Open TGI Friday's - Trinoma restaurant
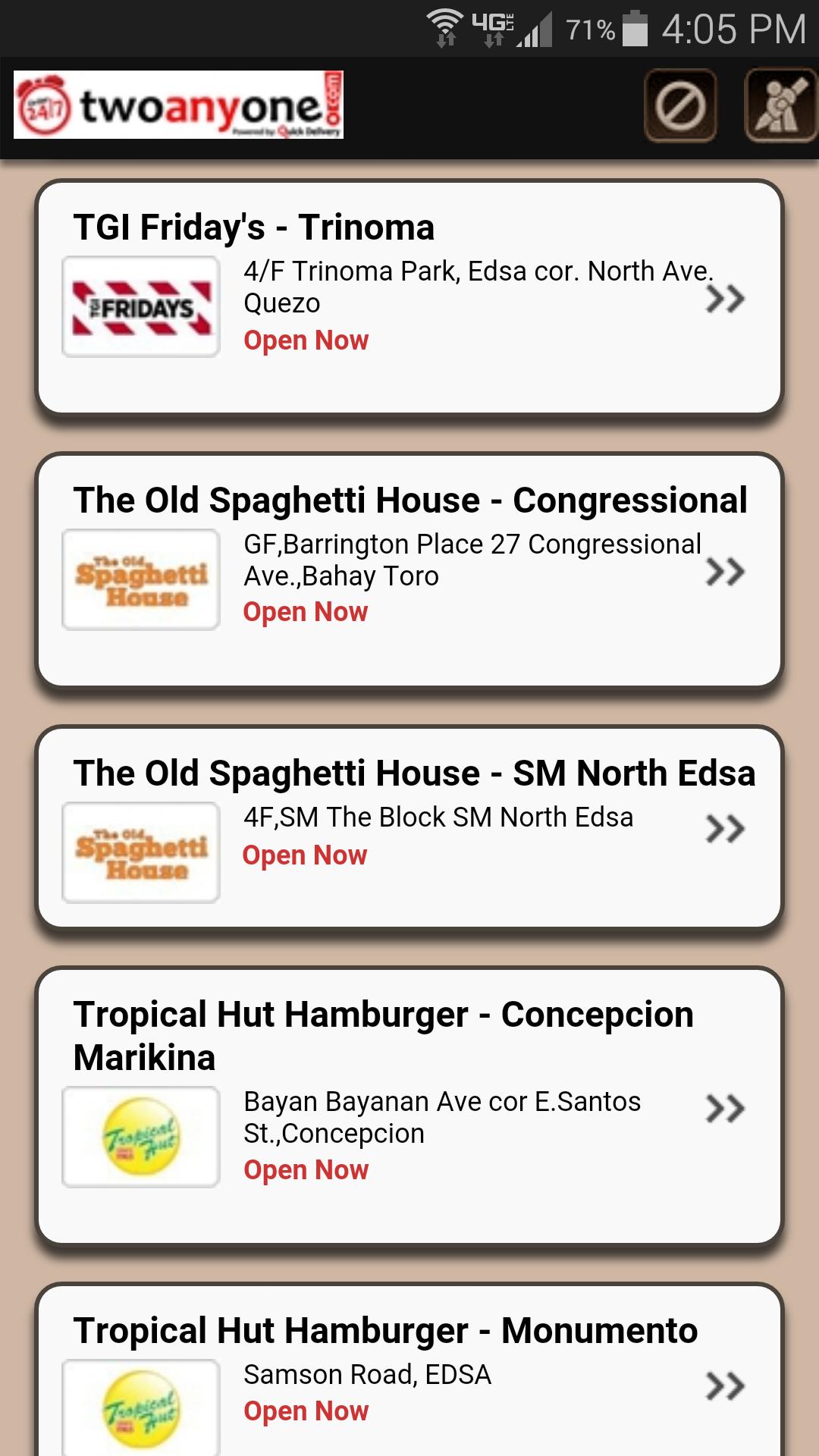 (409, 297)
